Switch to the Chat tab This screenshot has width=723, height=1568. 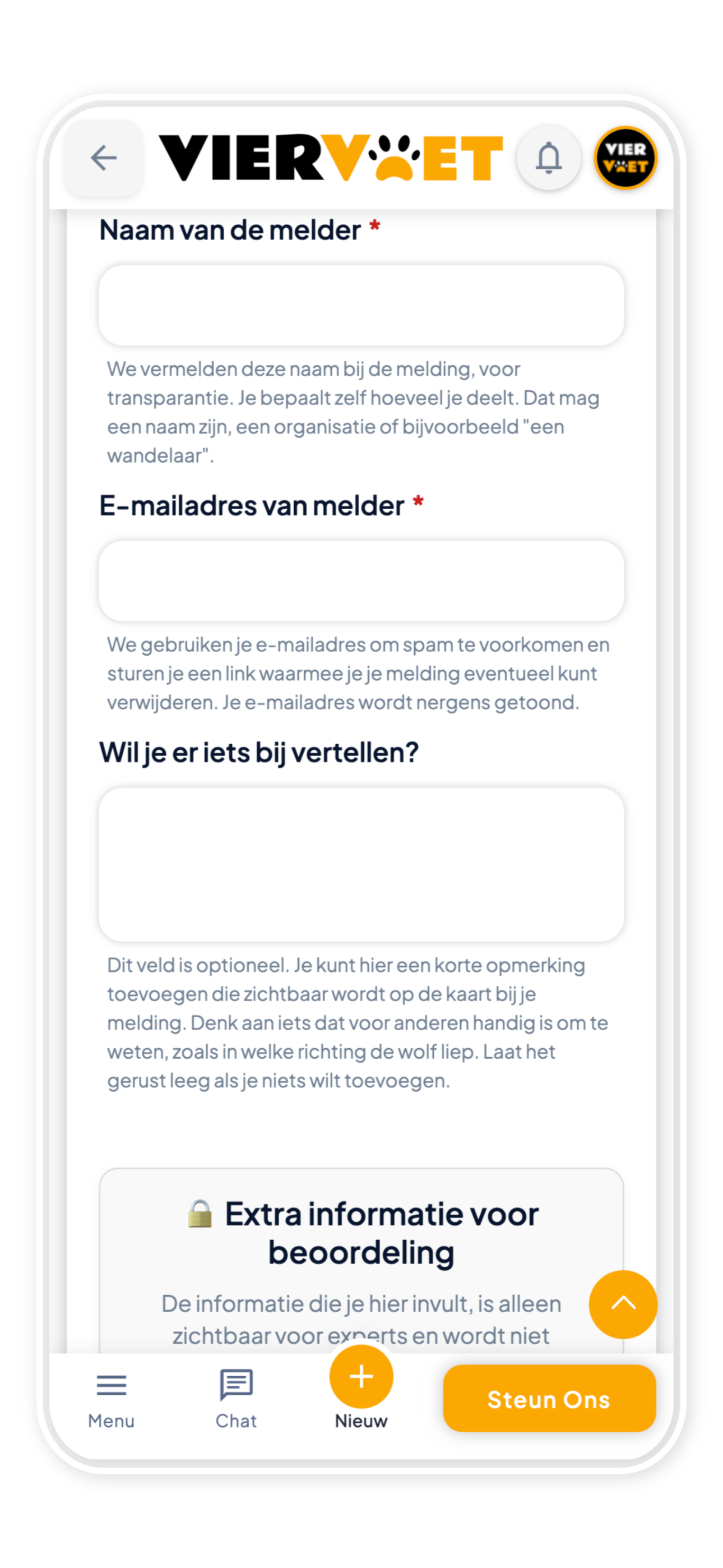pos(236,1399)
